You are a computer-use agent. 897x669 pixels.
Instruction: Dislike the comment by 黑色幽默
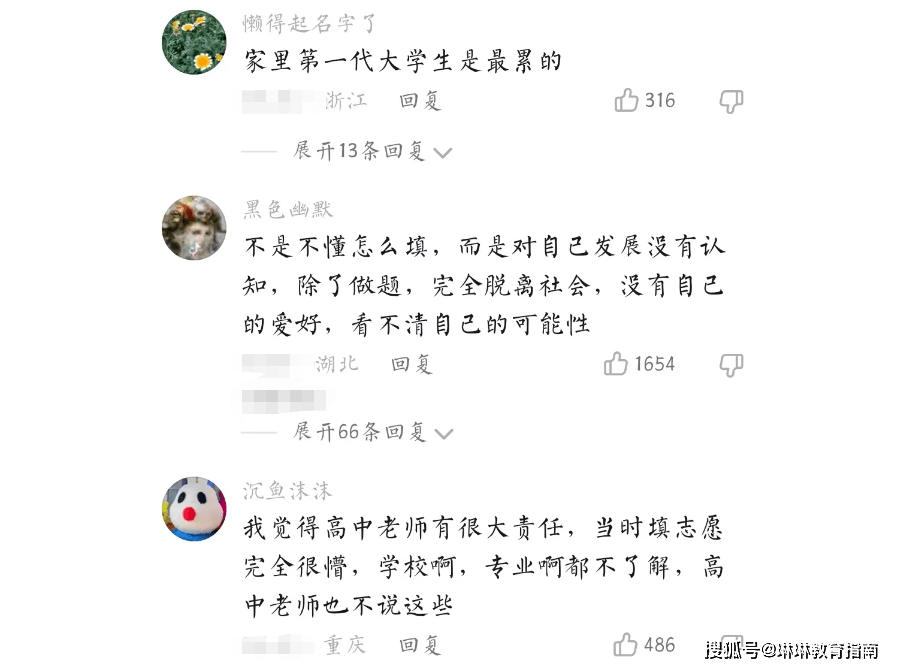tap(732, 363)
